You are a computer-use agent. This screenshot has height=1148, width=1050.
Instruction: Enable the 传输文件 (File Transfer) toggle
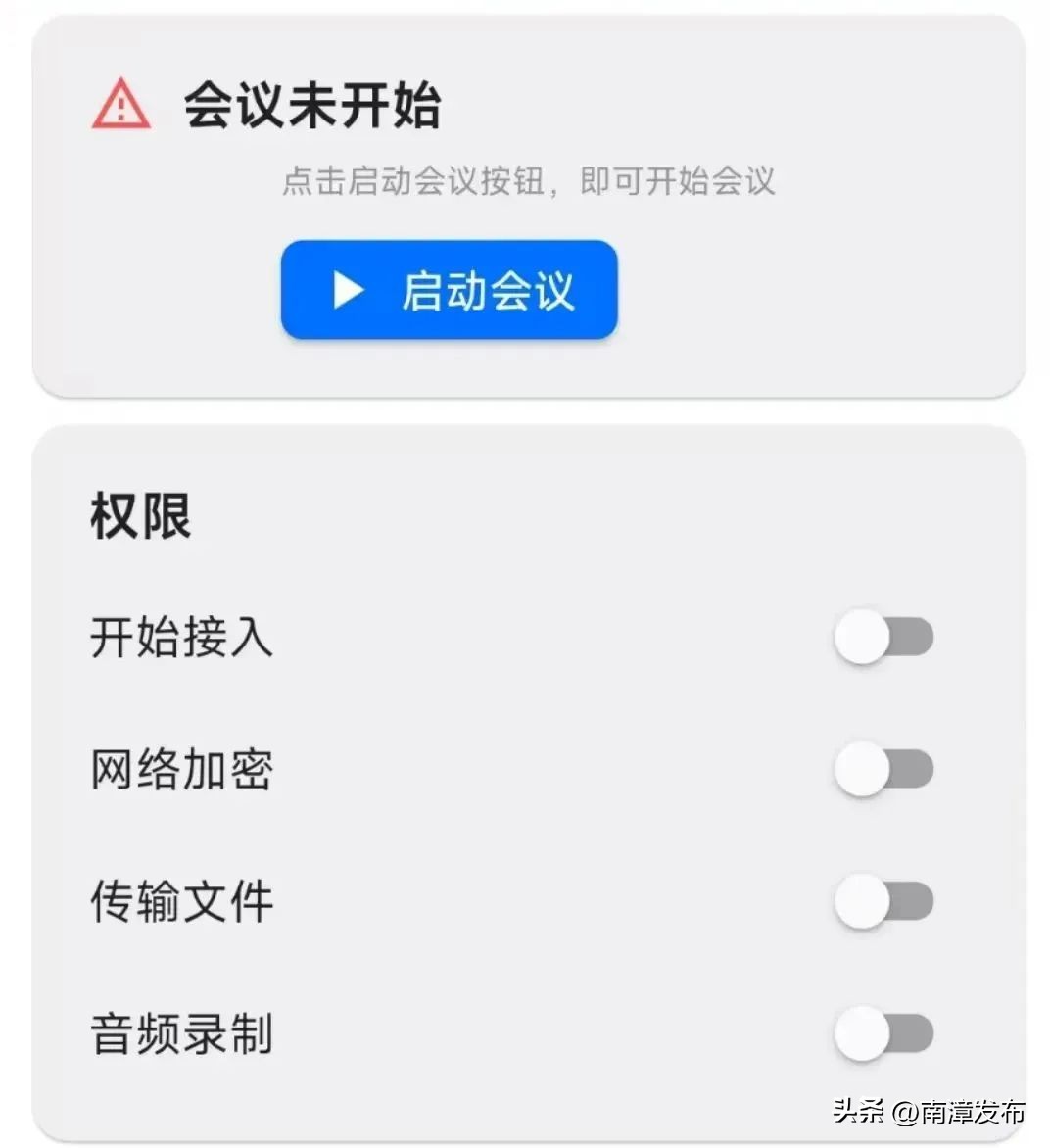[x=881, y=900]
